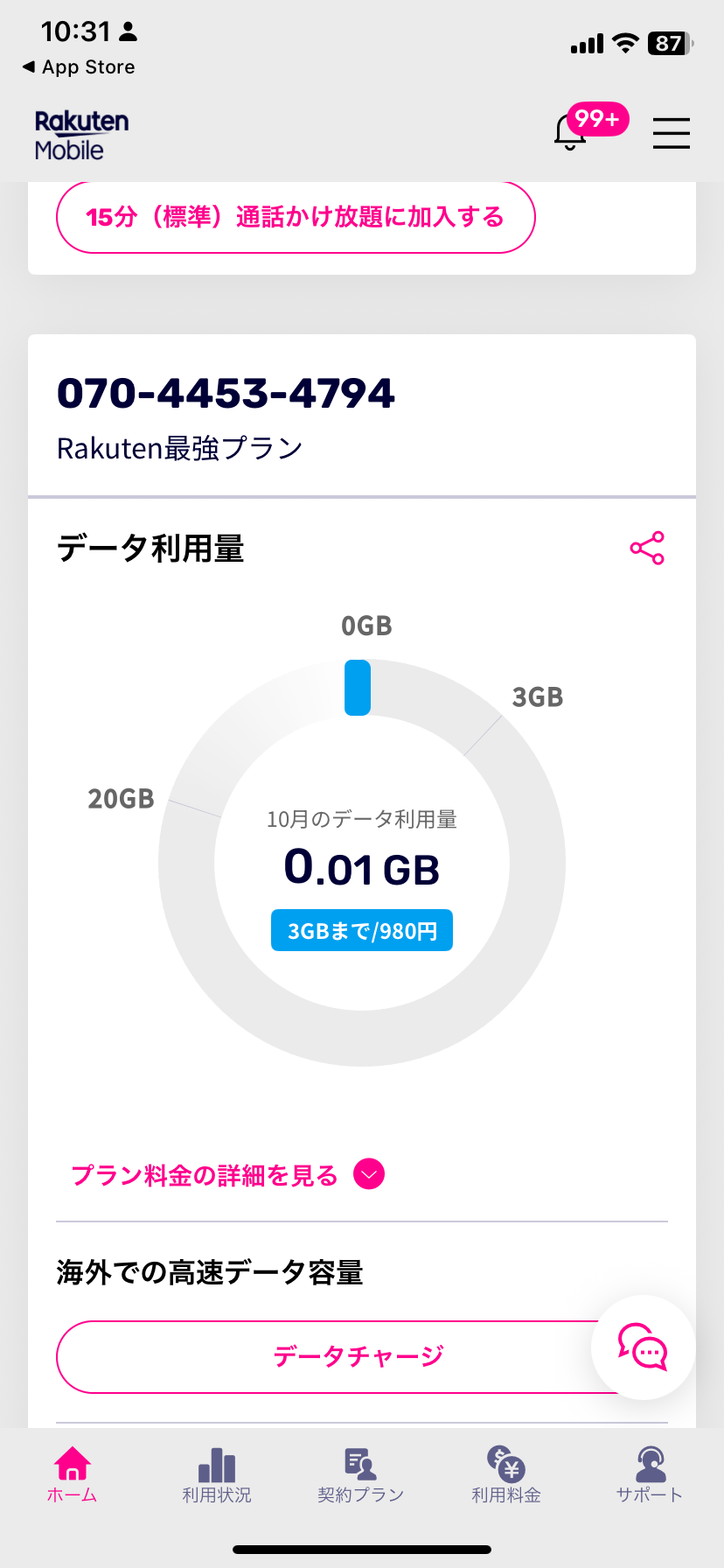The height and width of the screenshot is (1568, 724).
Task: Open the 契約プラン tab
Action: coord(360,1475)
